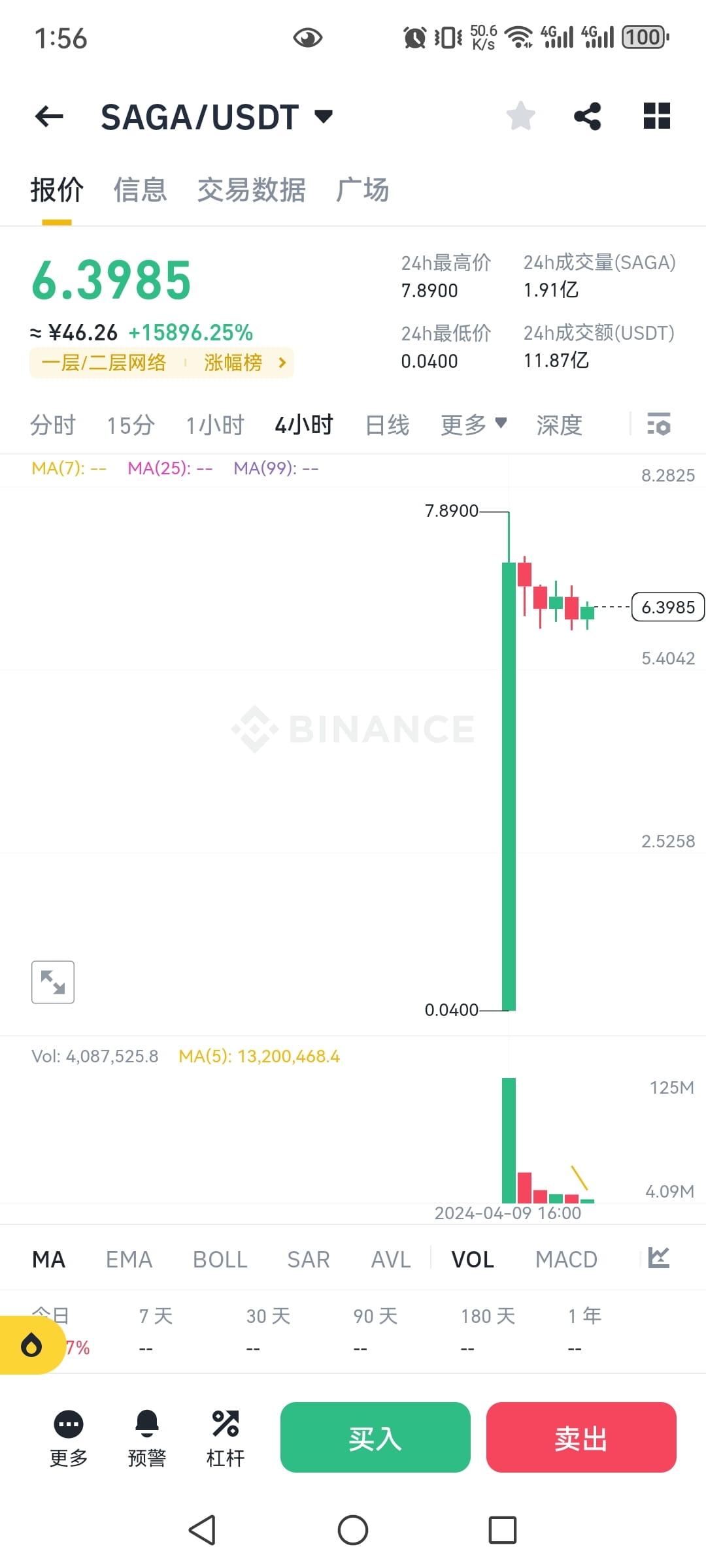The image size is (706, 1568).
Task: Switch to the 信息 tab
Action: [139, 189]
